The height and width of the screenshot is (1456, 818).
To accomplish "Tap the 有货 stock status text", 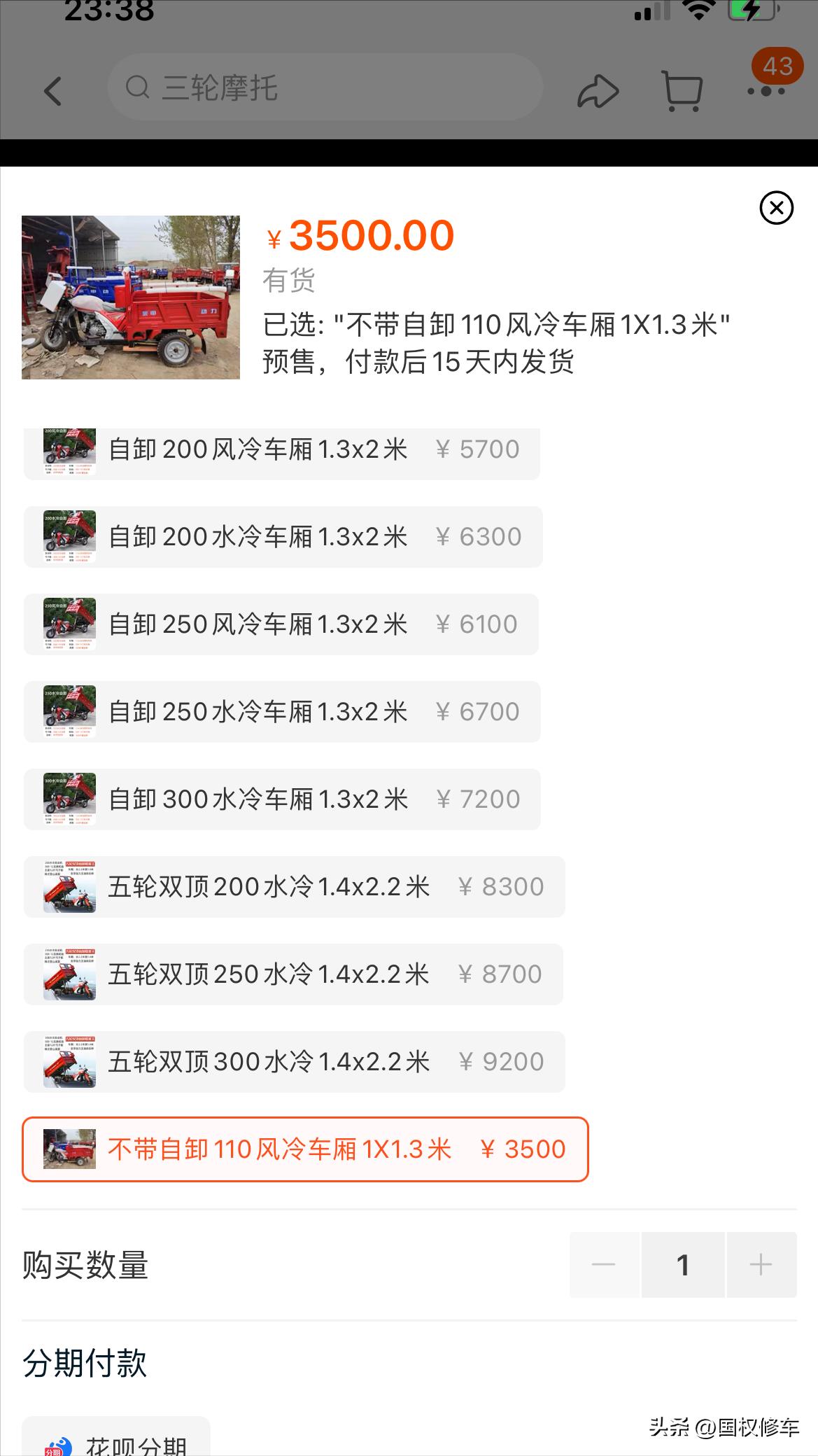I will click(288, 281).
